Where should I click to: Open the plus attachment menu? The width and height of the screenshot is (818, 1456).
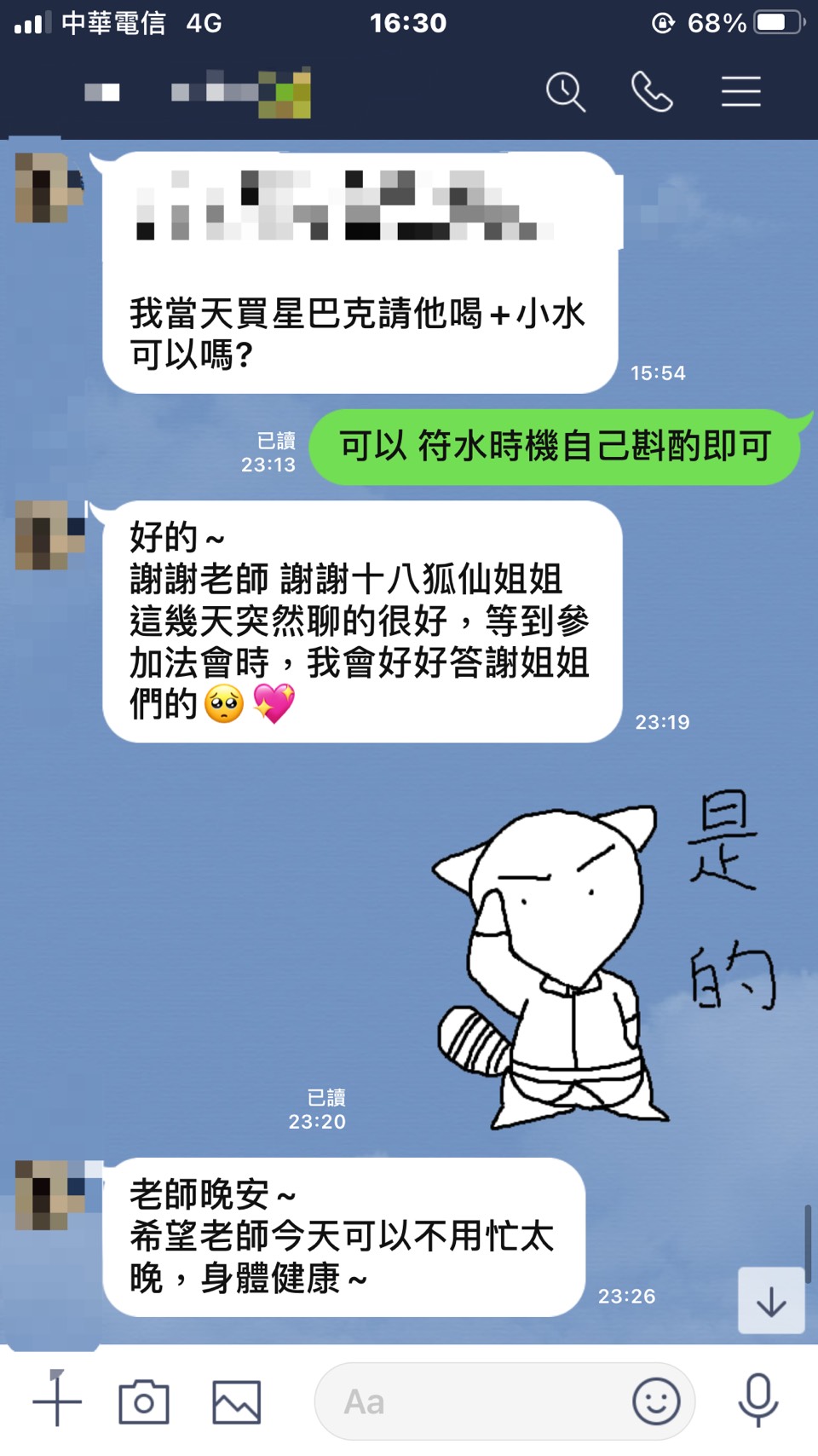pyautogui.click(x=57, y=1401)
